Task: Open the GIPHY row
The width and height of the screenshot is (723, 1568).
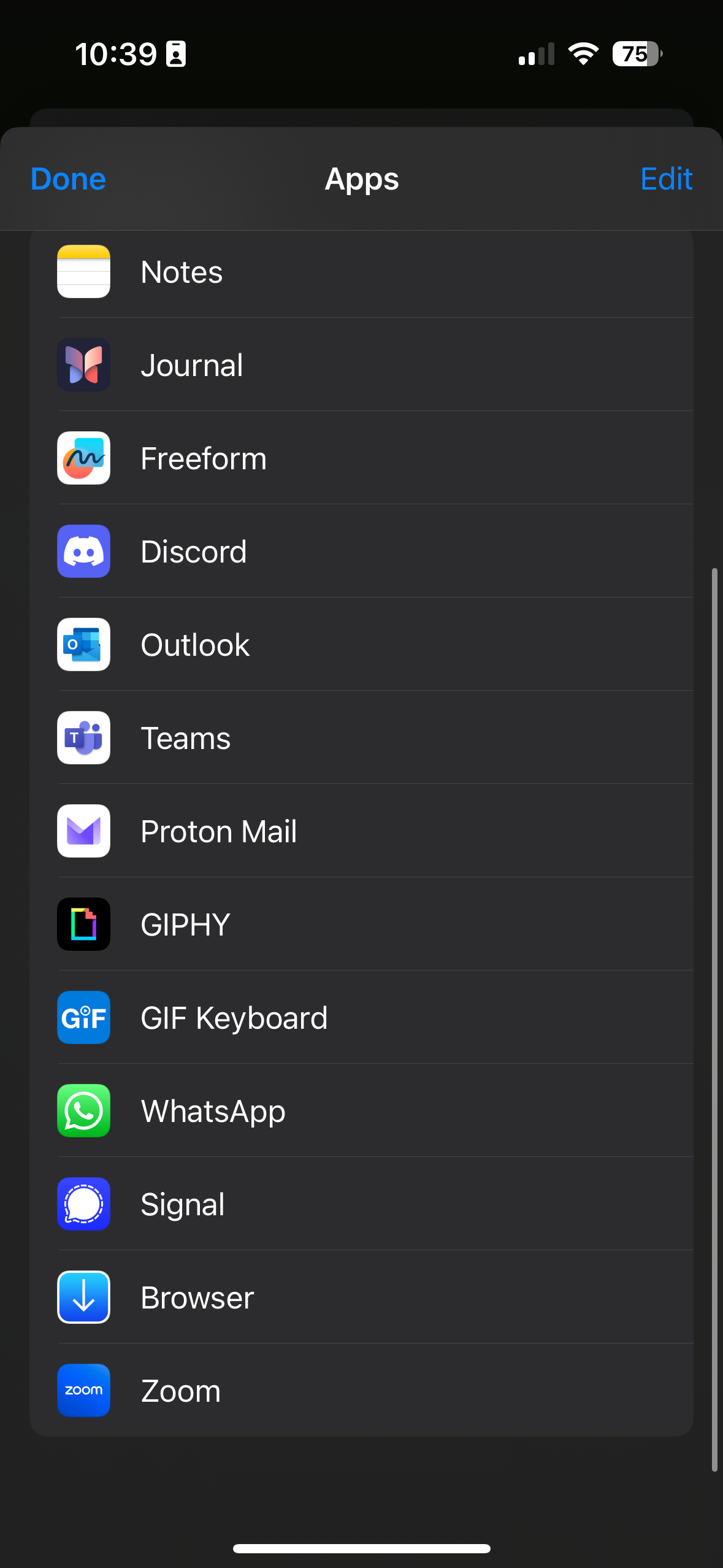Action: 361,924
